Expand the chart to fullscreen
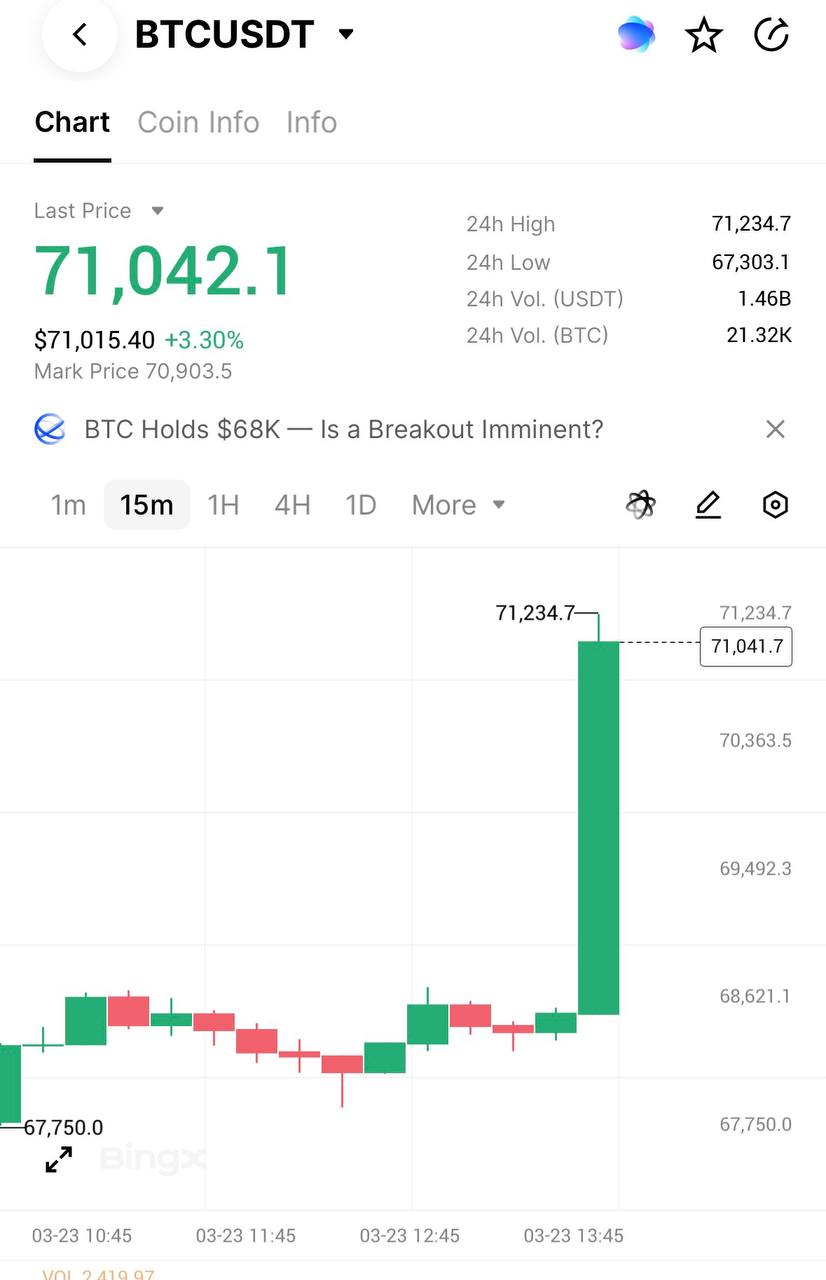Viewport: 826px width, 1280px height. click(x=59, y=1160)
